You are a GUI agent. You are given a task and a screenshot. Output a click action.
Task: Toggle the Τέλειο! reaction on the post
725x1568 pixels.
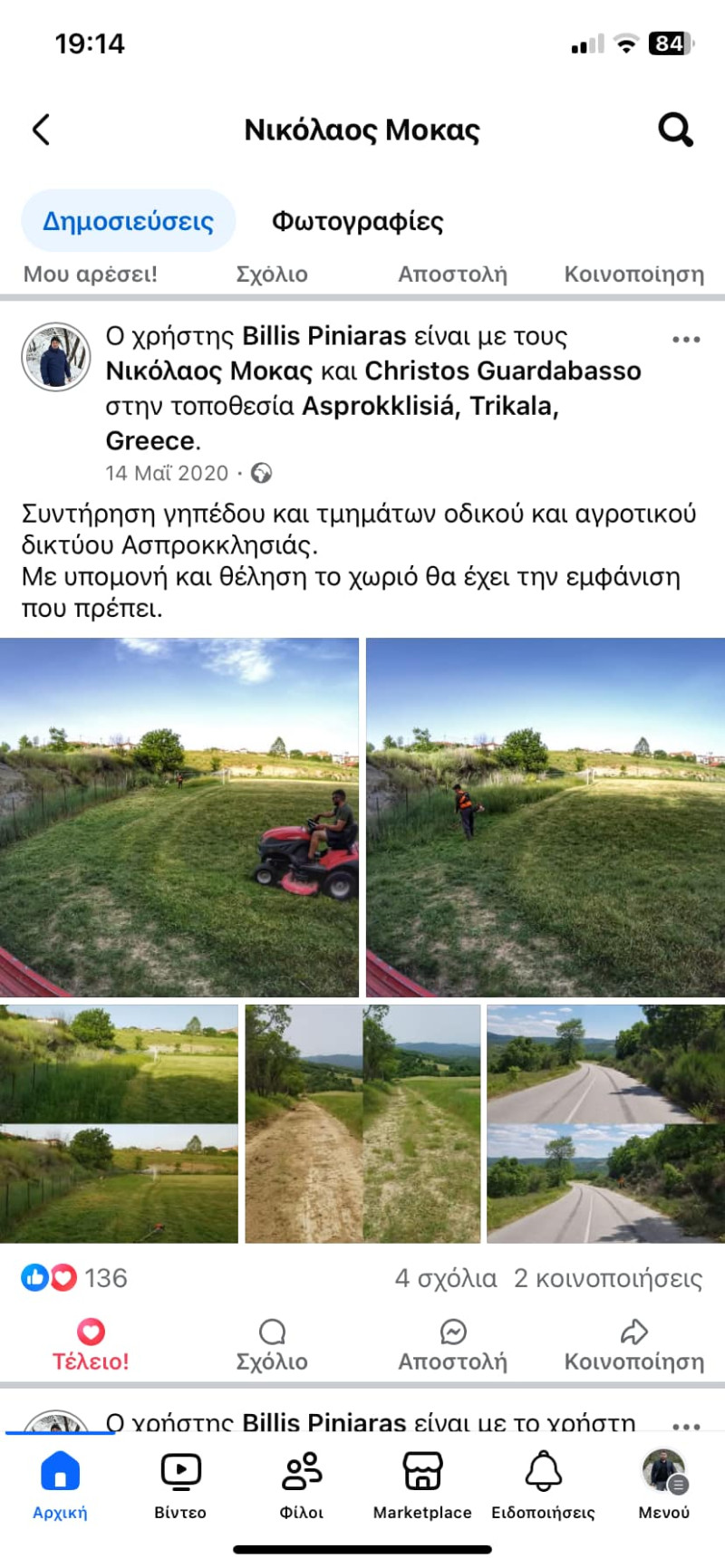(x=91, y=1345)
